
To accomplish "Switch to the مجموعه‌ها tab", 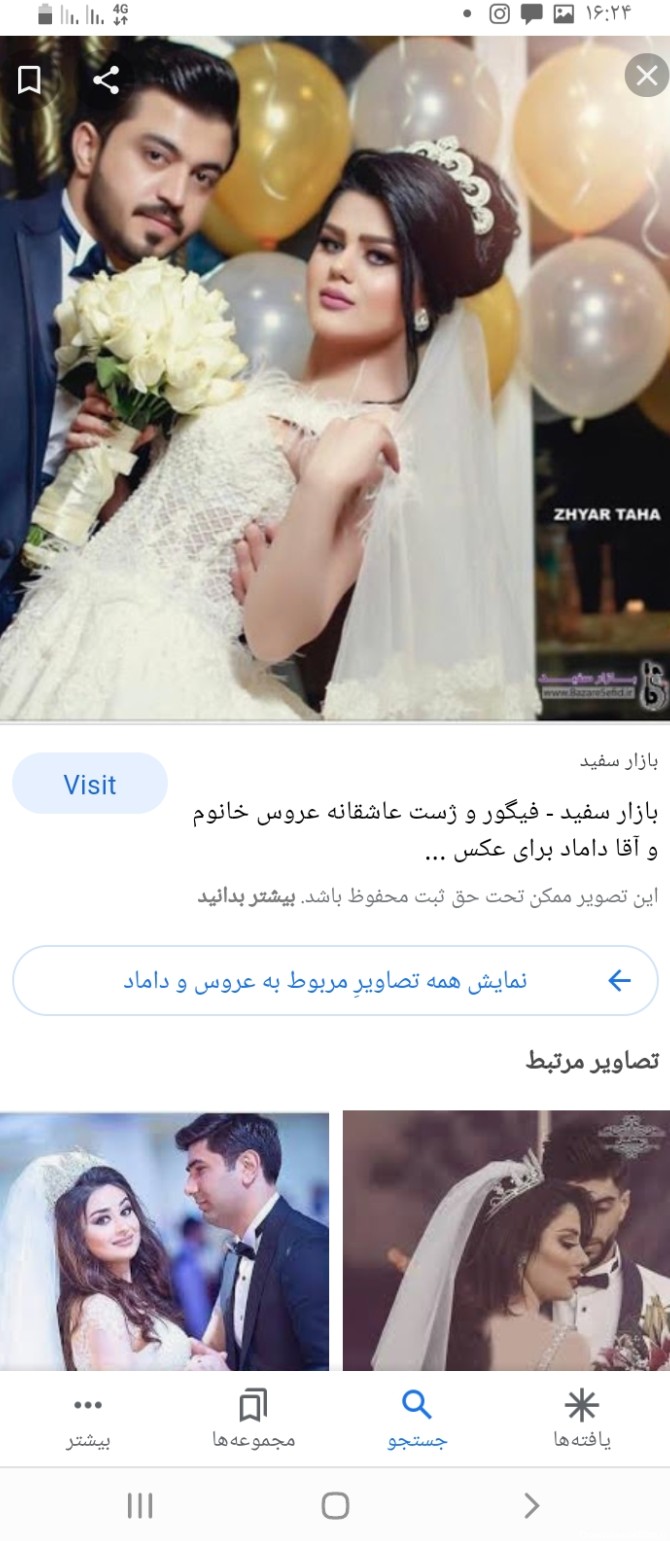I will (x=254, y=1420).
